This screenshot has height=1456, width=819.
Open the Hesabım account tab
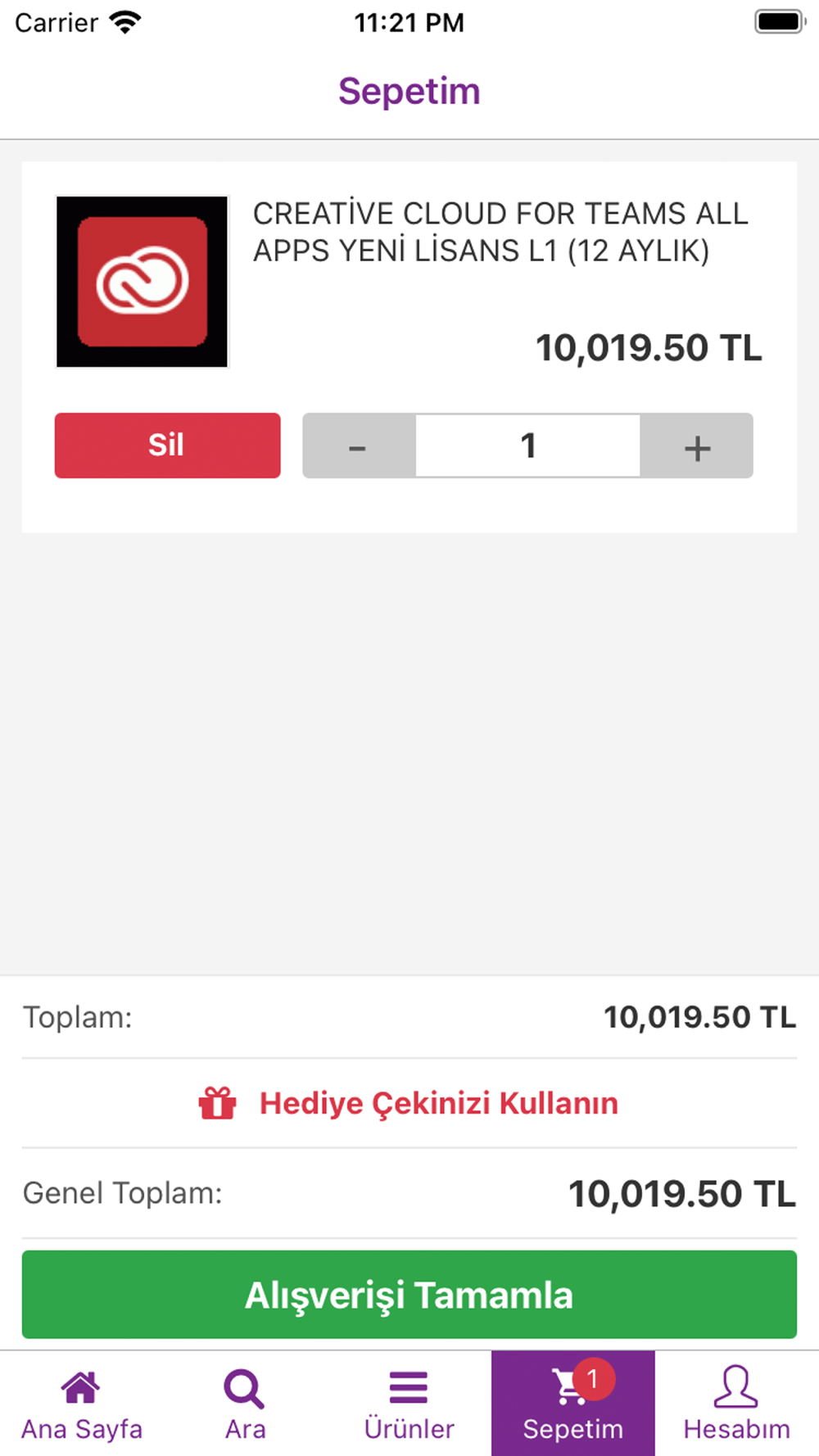[737, 1404]
